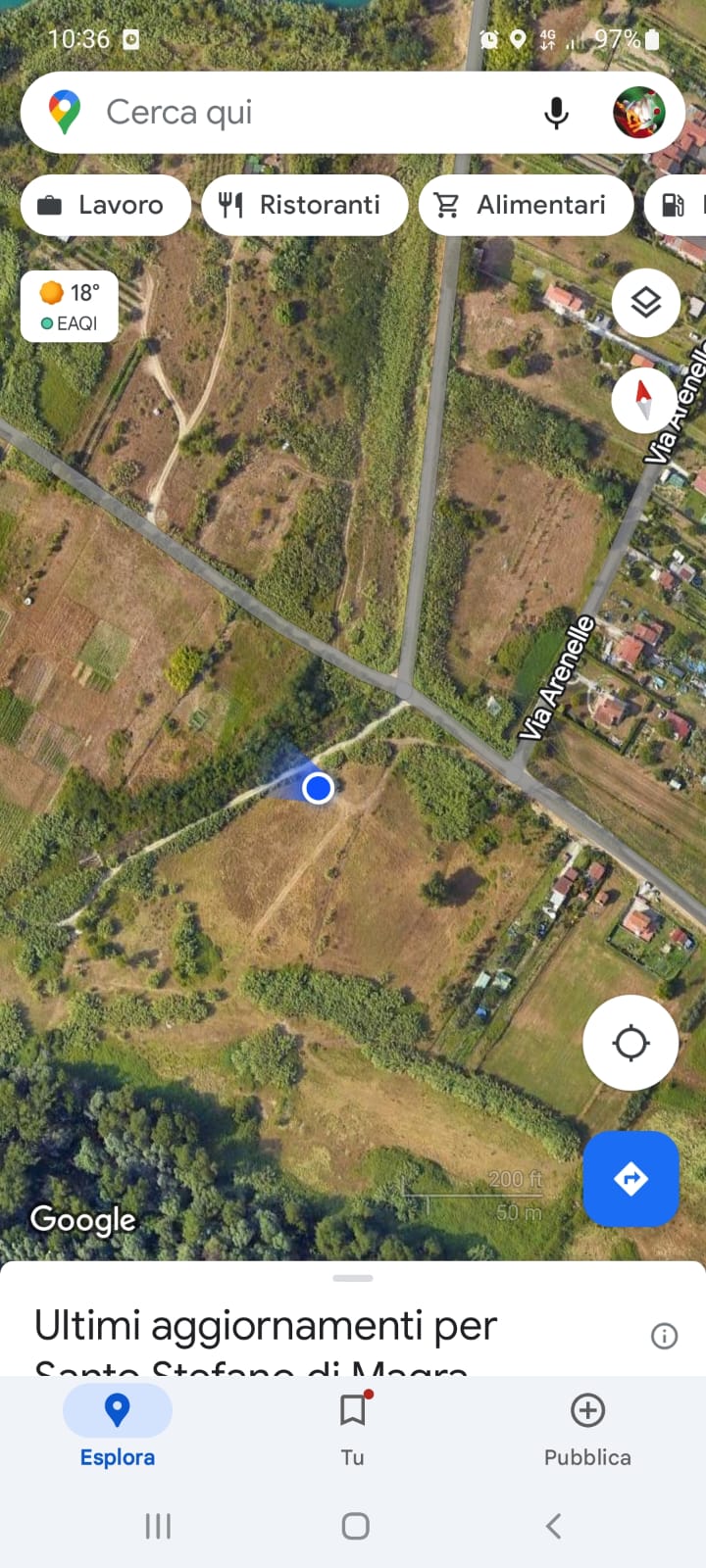Open info about the latest updates
706x1568 pixels.
(664, 1336)
